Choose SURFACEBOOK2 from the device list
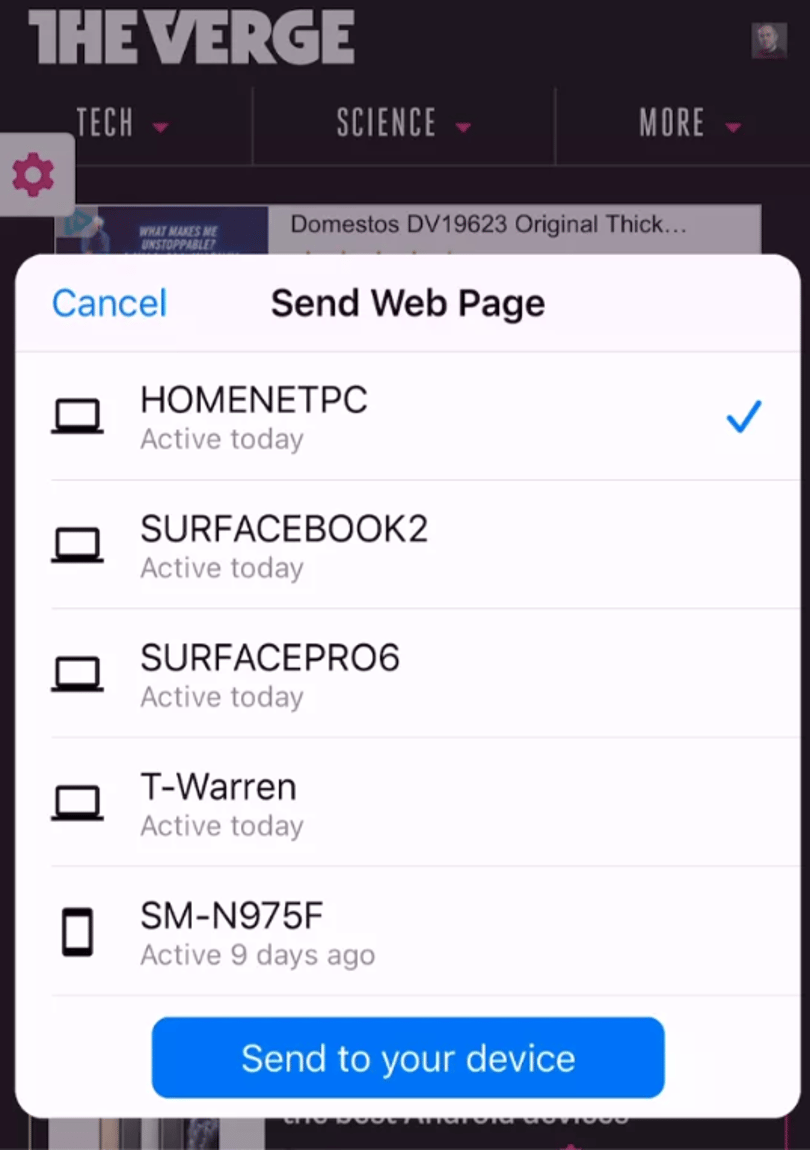810x1150 pixels. pyautogui.click(x=408, y=545)
